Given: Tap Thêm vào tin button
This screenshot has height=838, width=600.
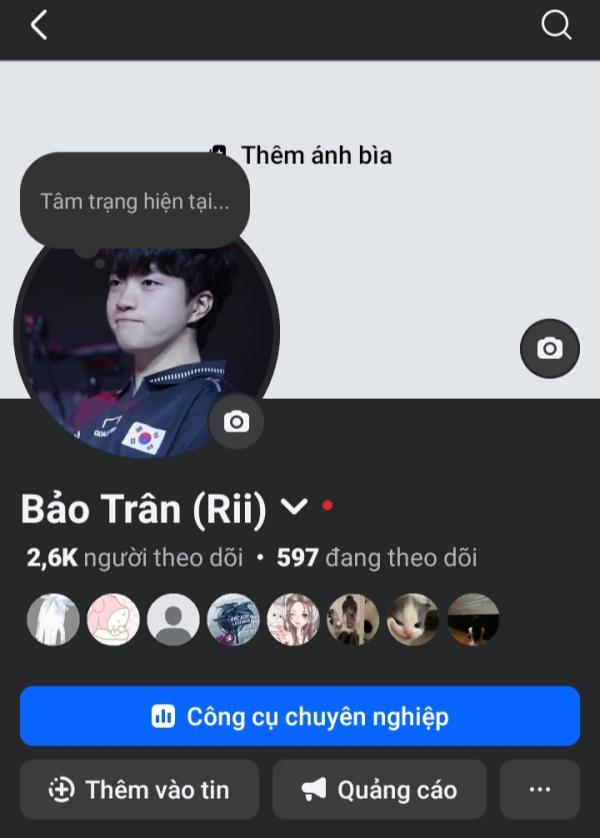Looking at the screenshot, I should [139, 790].
